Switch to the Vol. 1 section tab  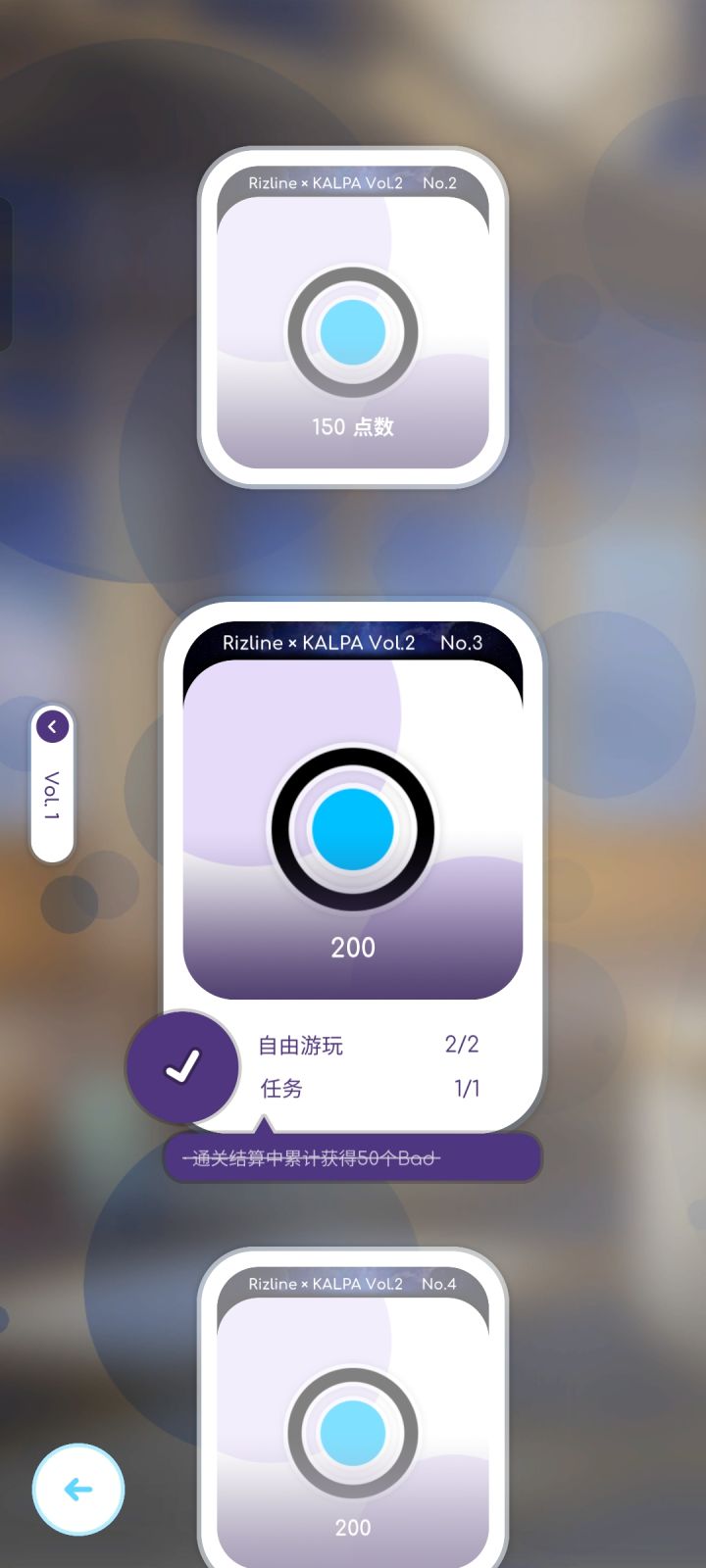(x=51, y=794)
